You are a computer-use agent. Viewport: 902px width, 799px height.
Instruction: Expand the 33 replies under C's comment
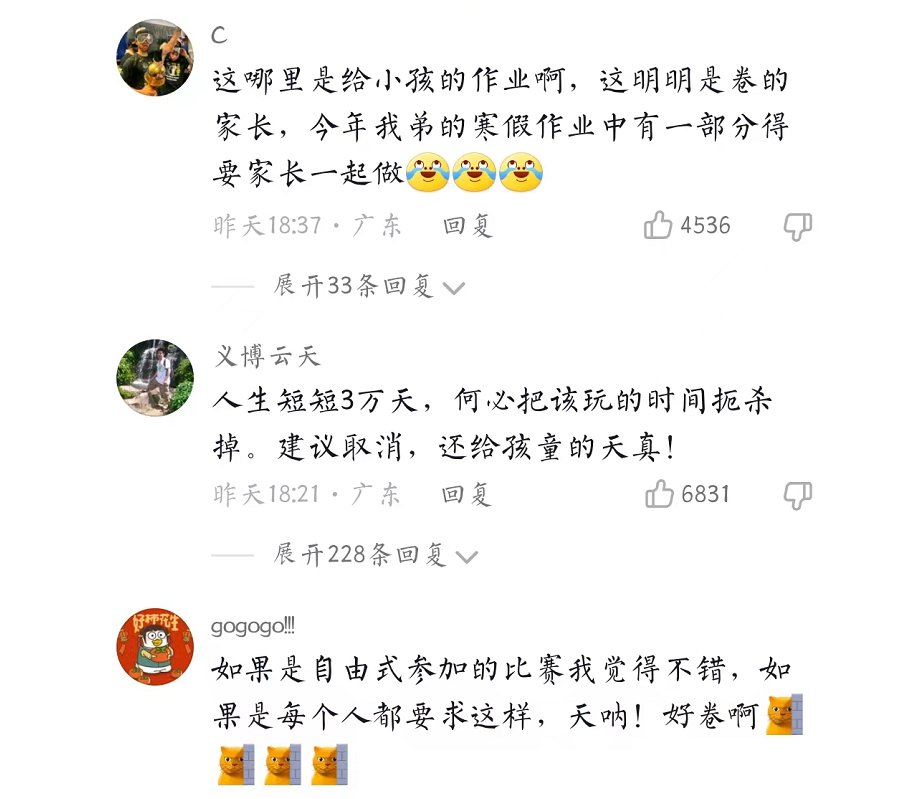[369, 287]
